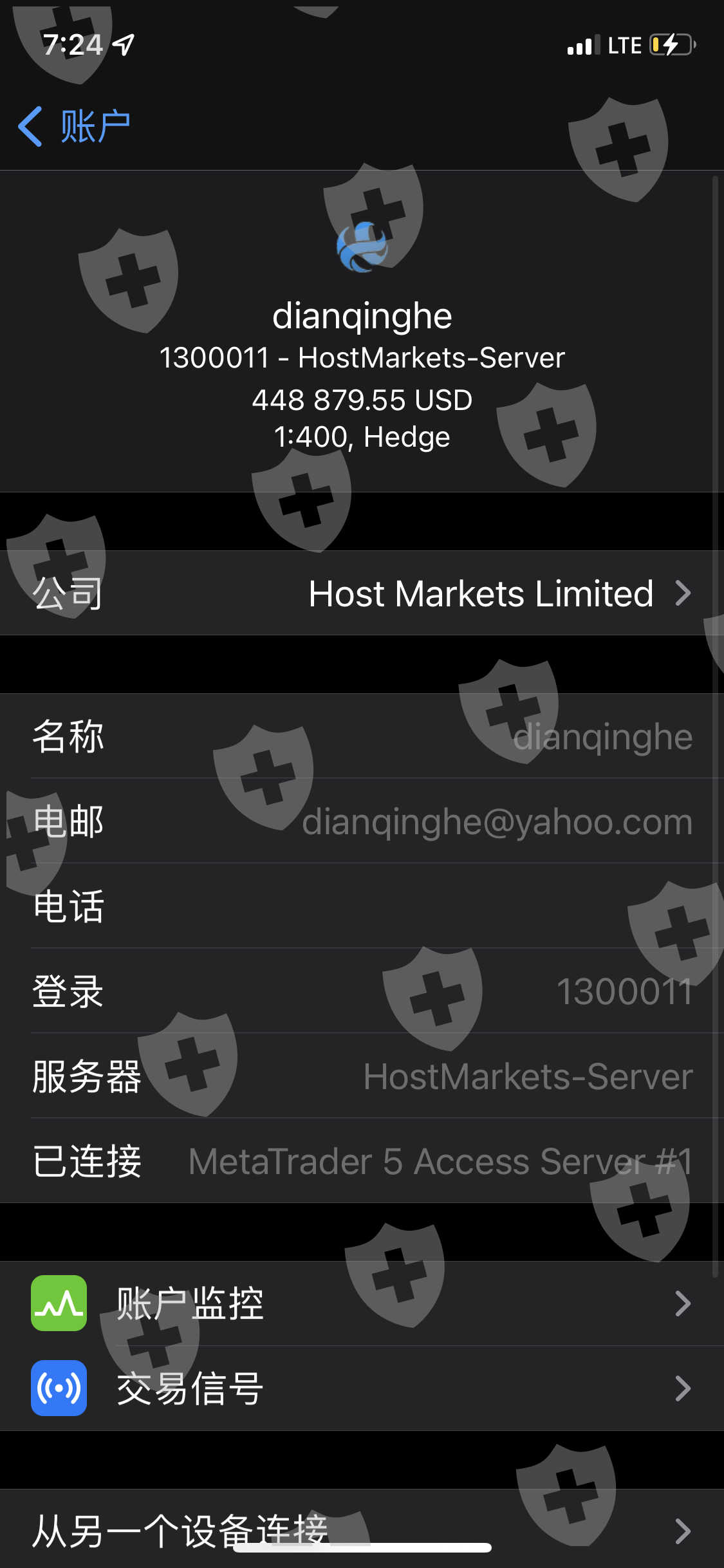
Task: Open 账户监控 account monitoring
Action: point(362,1303)
